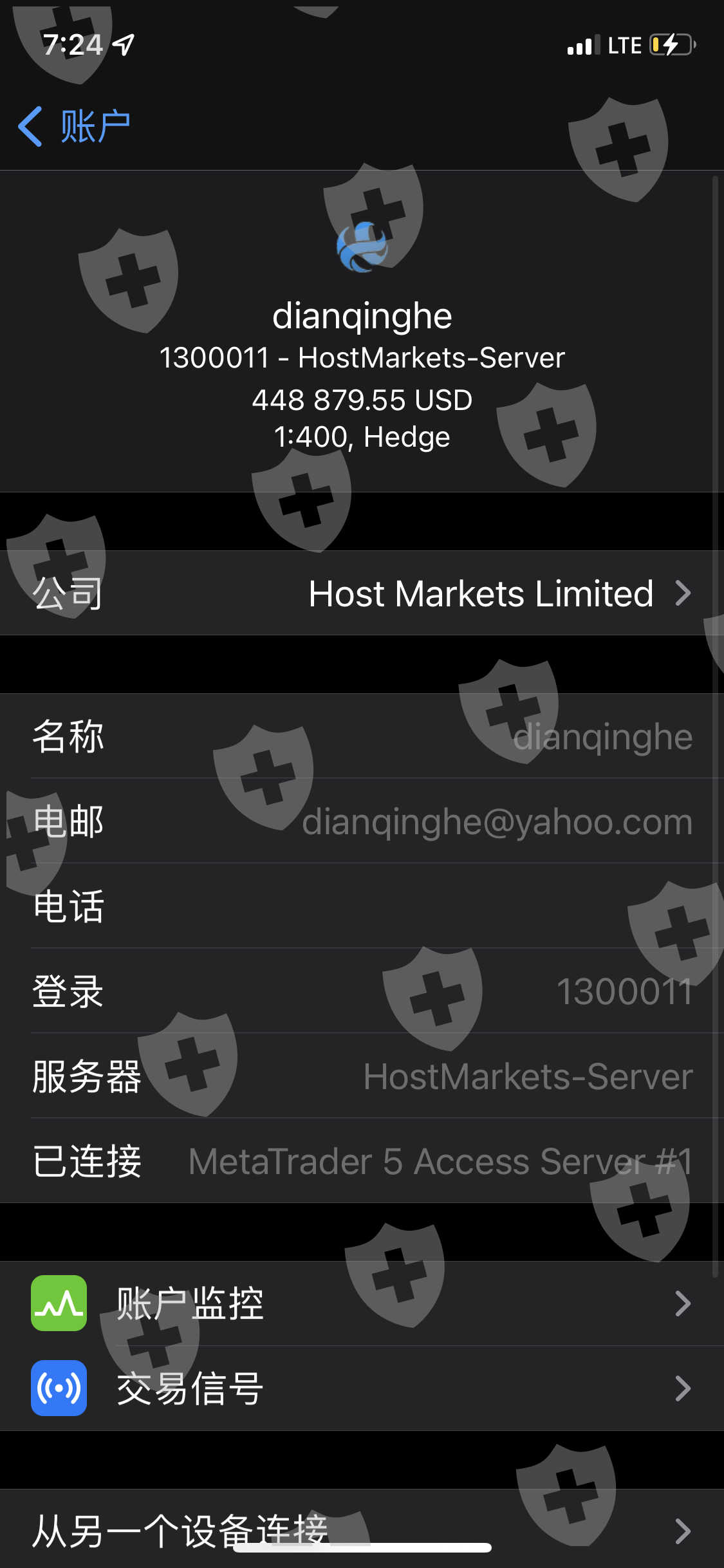
Task: Open 账户监控 account monitoring
Action: point(362,1303)
